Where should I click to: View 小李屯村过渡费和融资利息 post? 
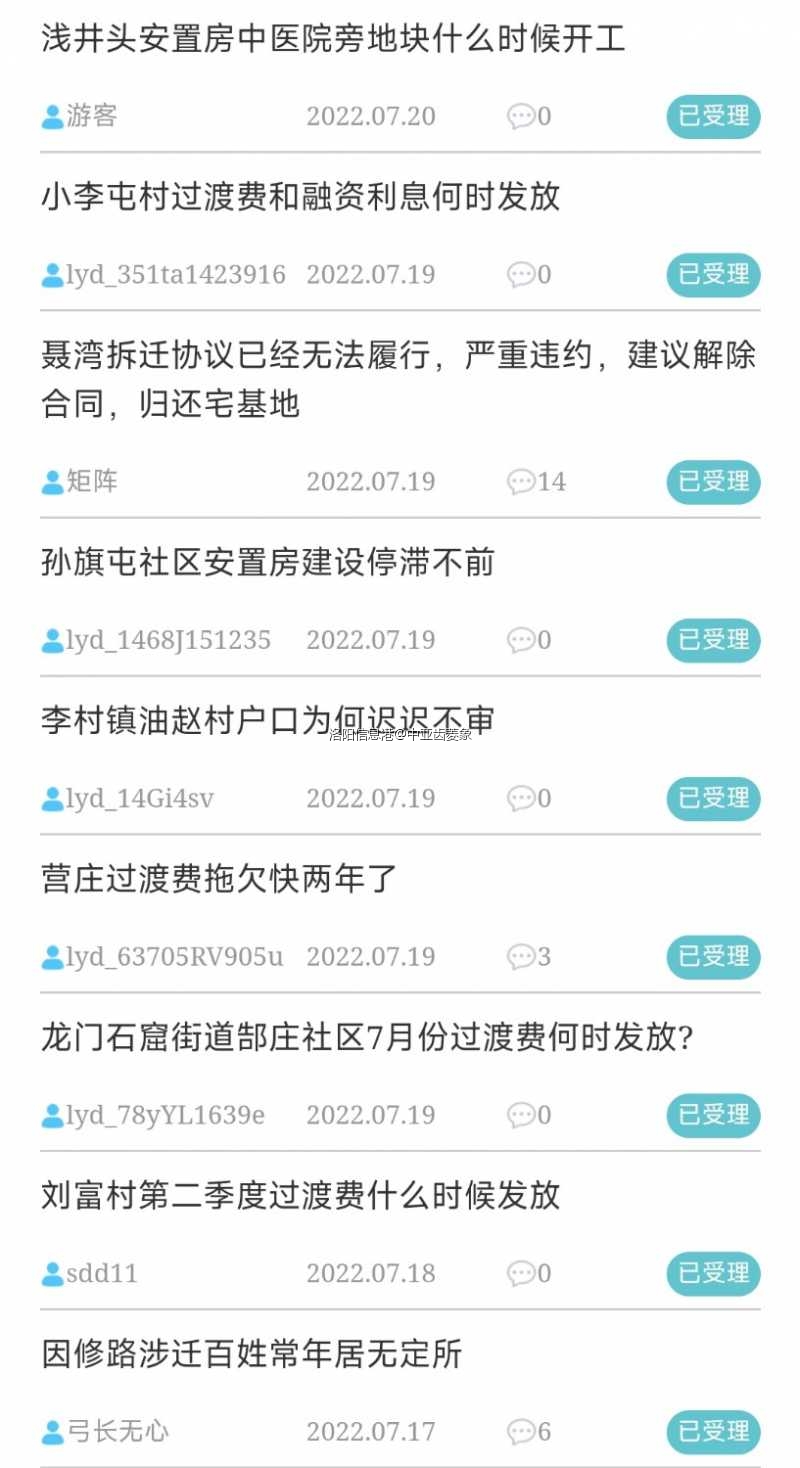pyautogui.click(x=300, y=197)
